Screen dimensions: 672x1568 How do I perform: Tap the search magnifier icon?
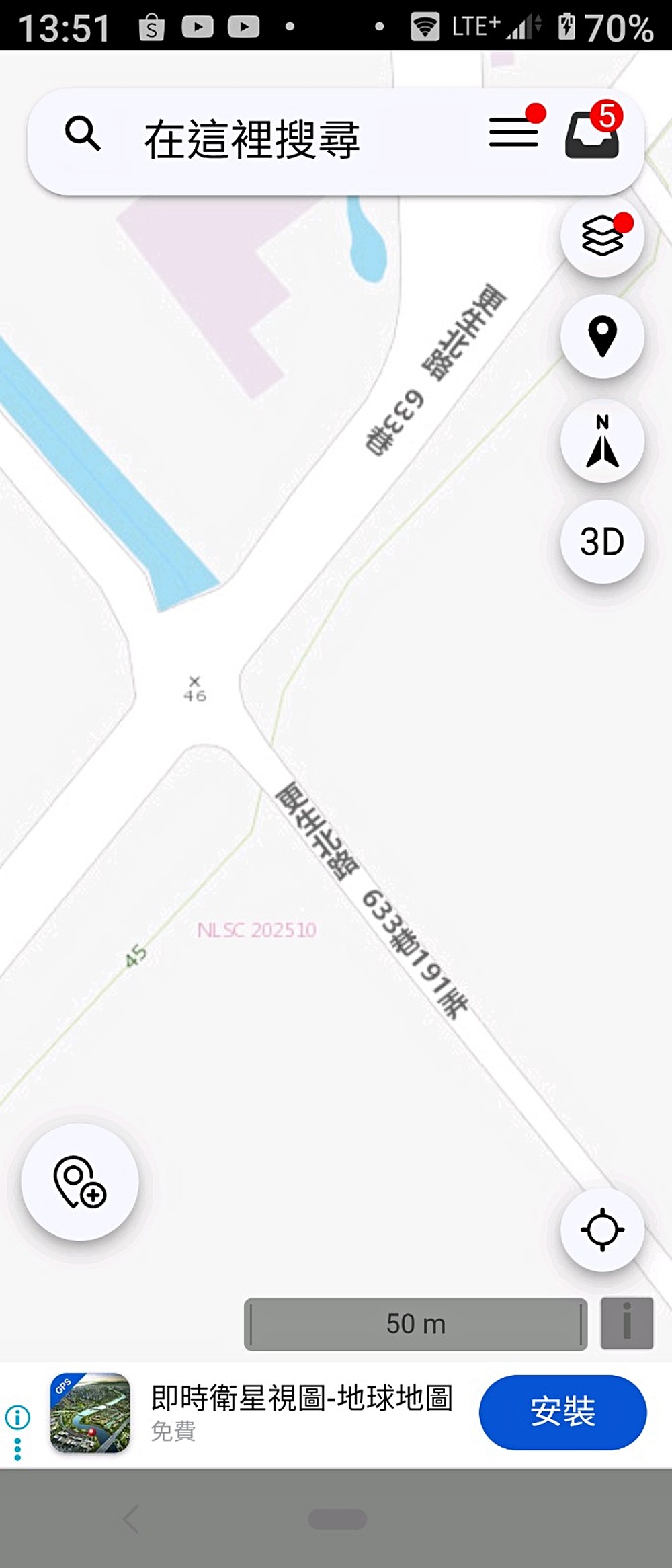[83, 134]
